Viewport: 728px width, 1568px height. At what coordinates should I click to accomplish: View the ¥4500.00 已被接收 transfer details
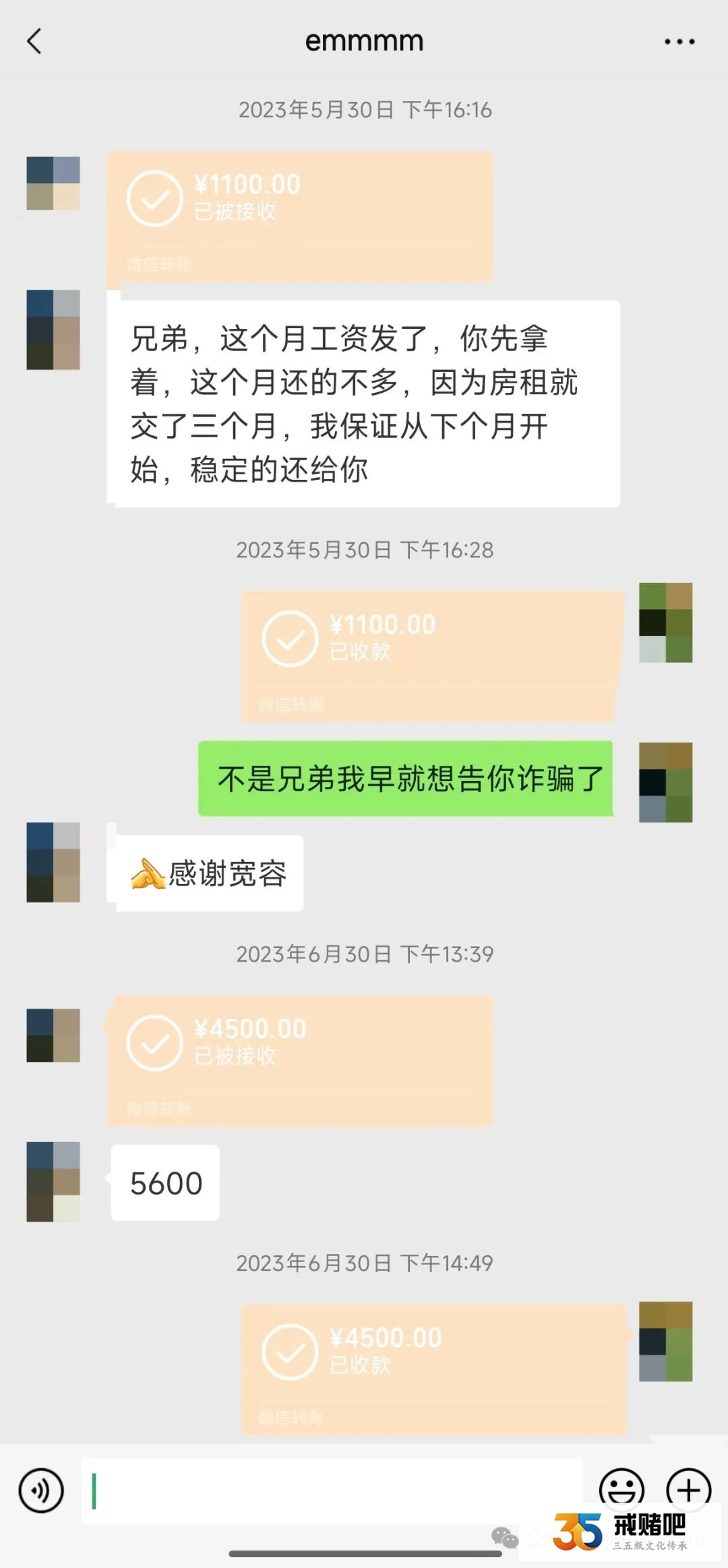tap(300, 1061)
